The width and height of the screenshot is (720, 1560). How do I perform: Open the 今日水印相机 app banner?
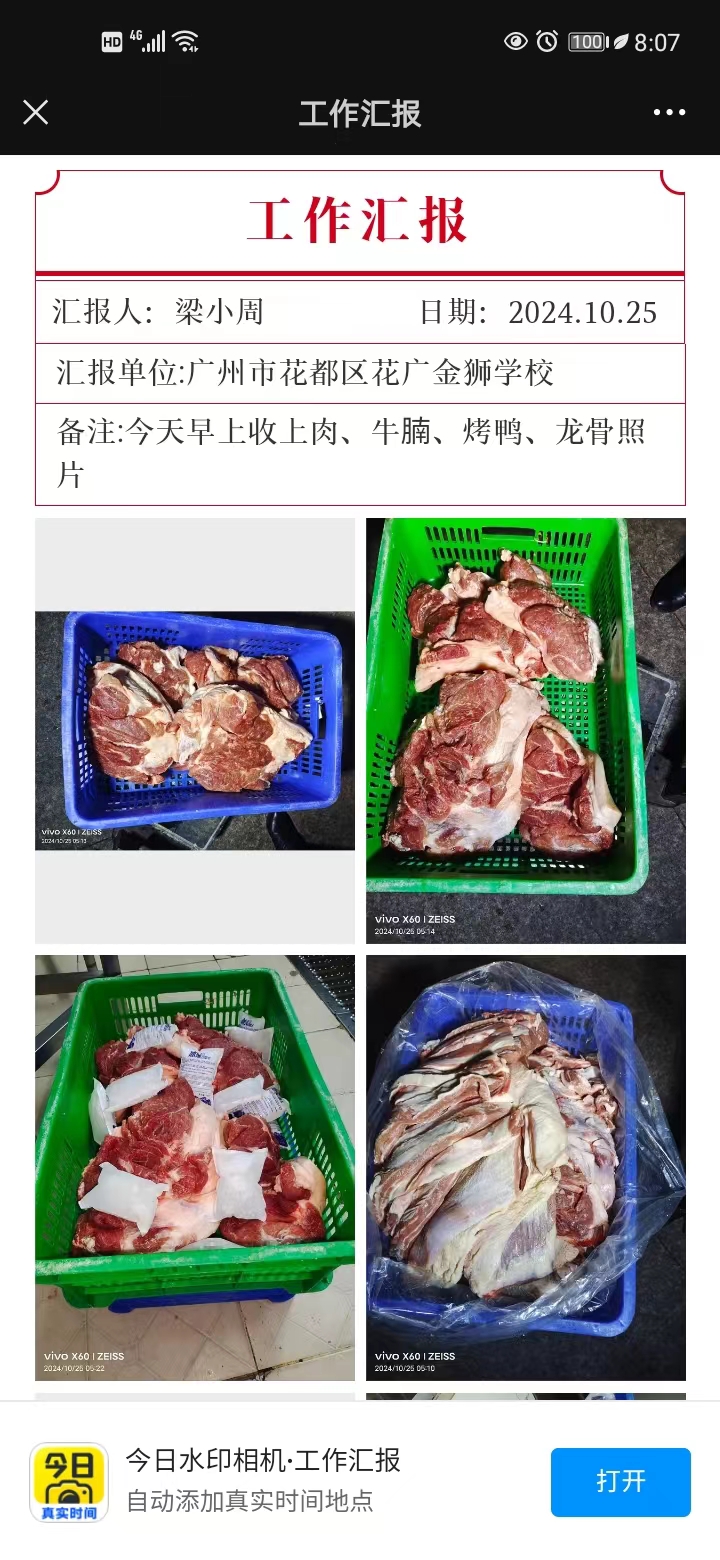tap(262, 1481)
